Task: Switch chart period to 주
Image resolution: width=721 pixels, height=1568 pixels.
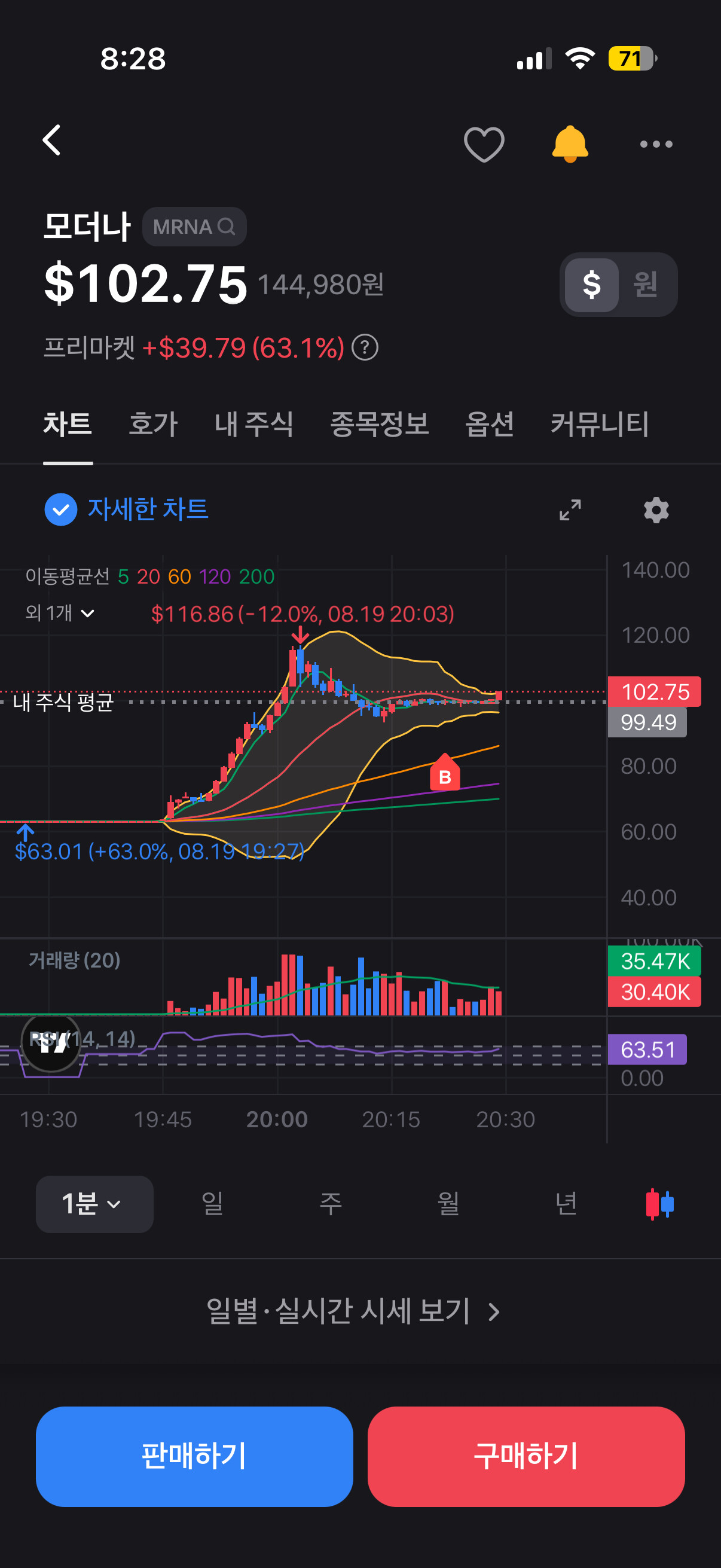Action: (x=331, y=1204)
